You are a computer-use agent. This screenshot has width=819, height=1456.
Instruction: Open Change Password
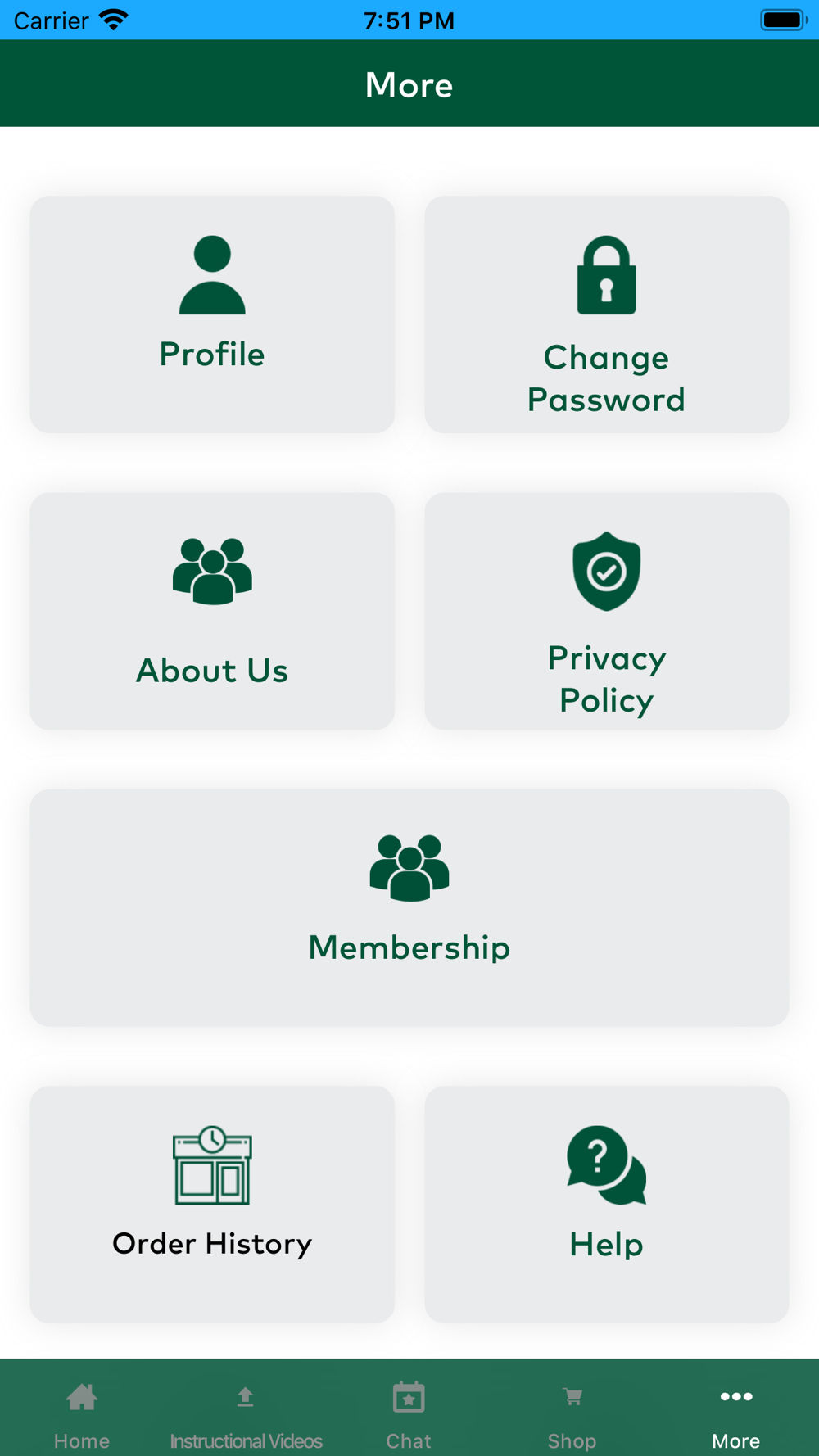point(606,314)
